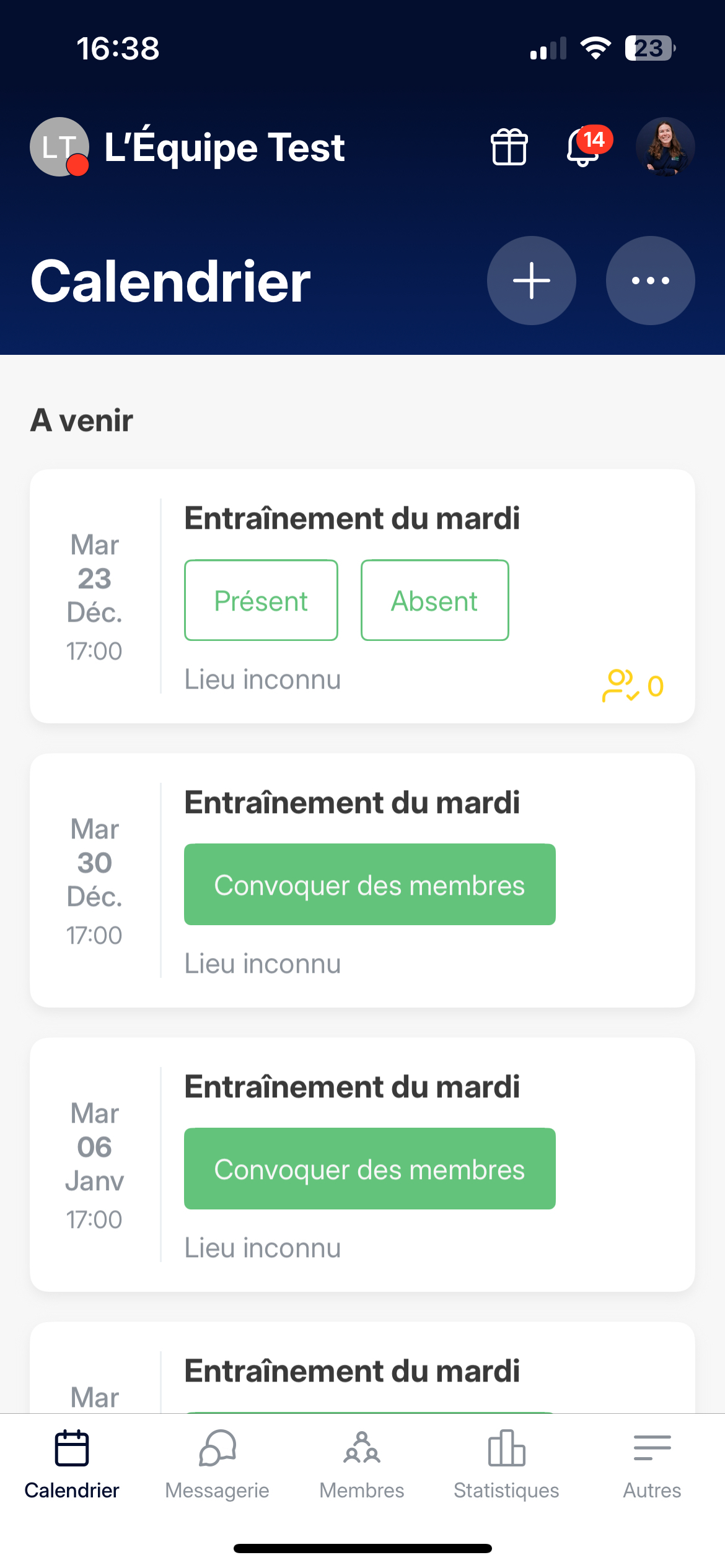Add a new event with the plus button
725x1568 pixels.
(x=532, y=281)
